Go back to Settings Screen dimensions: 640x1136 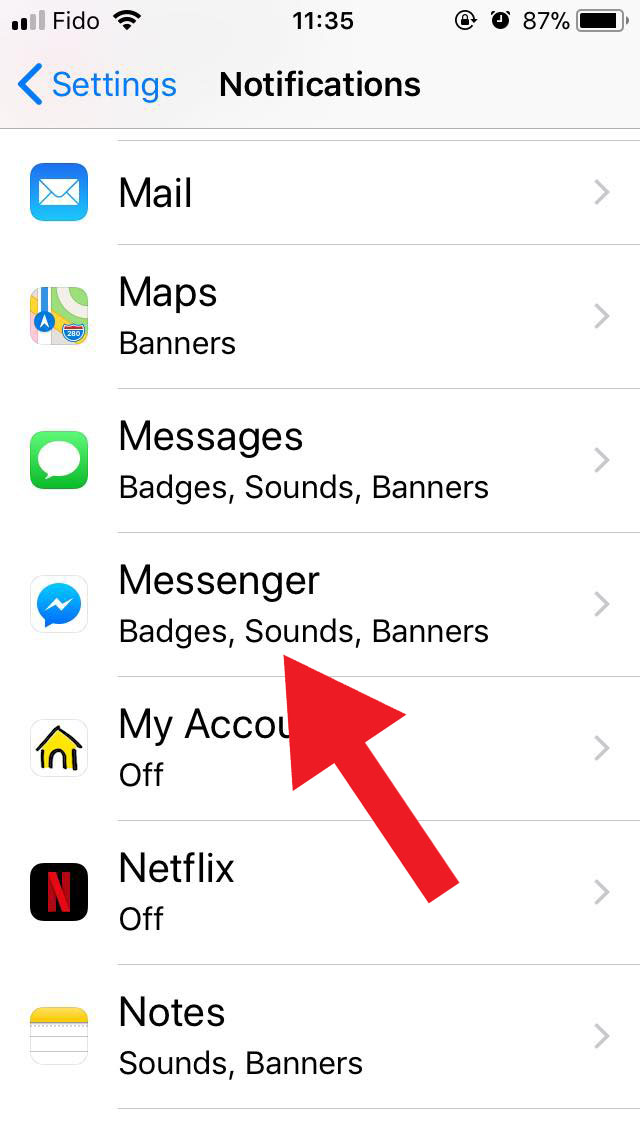pyautogui.click(x=97, y=85)
